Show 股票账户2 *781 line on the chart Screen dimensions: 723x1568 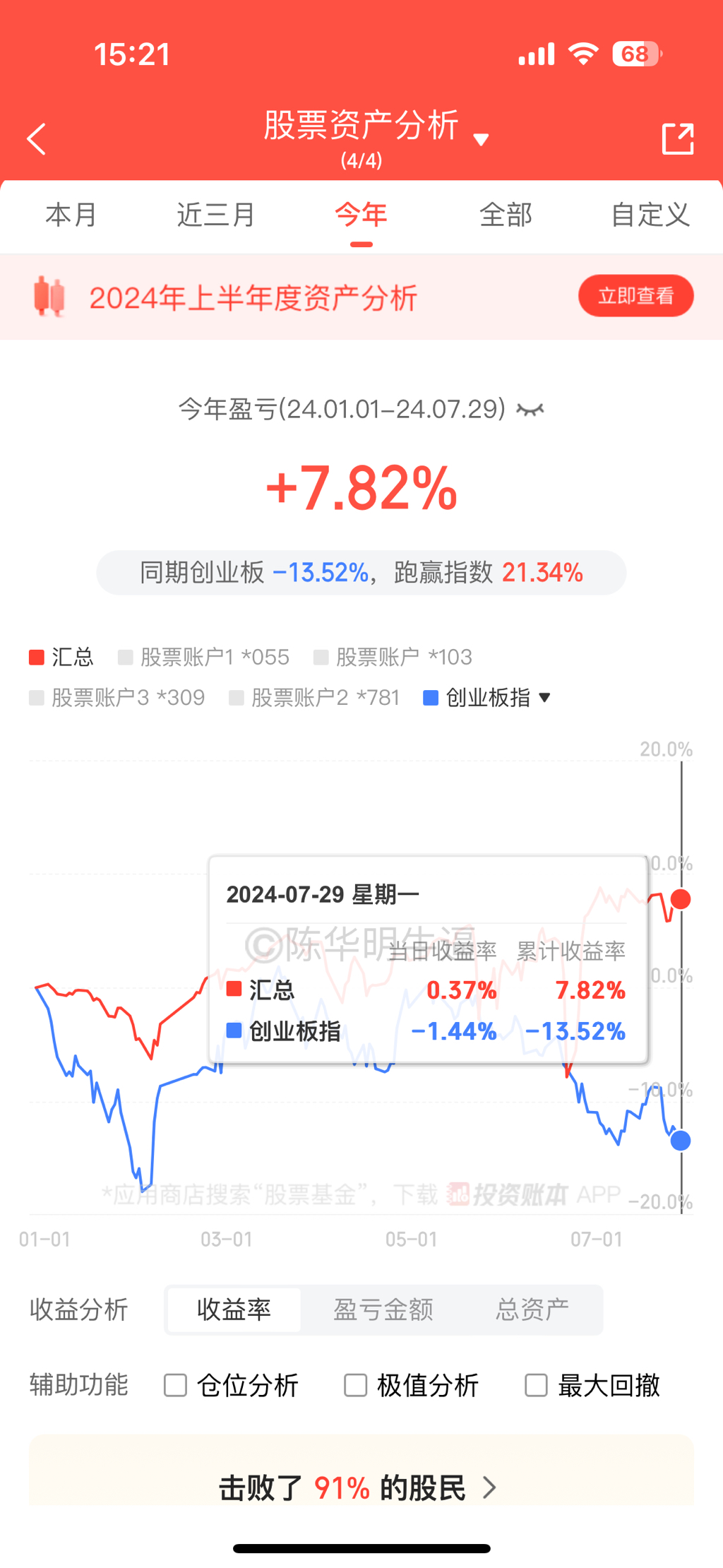pos(315,698)
